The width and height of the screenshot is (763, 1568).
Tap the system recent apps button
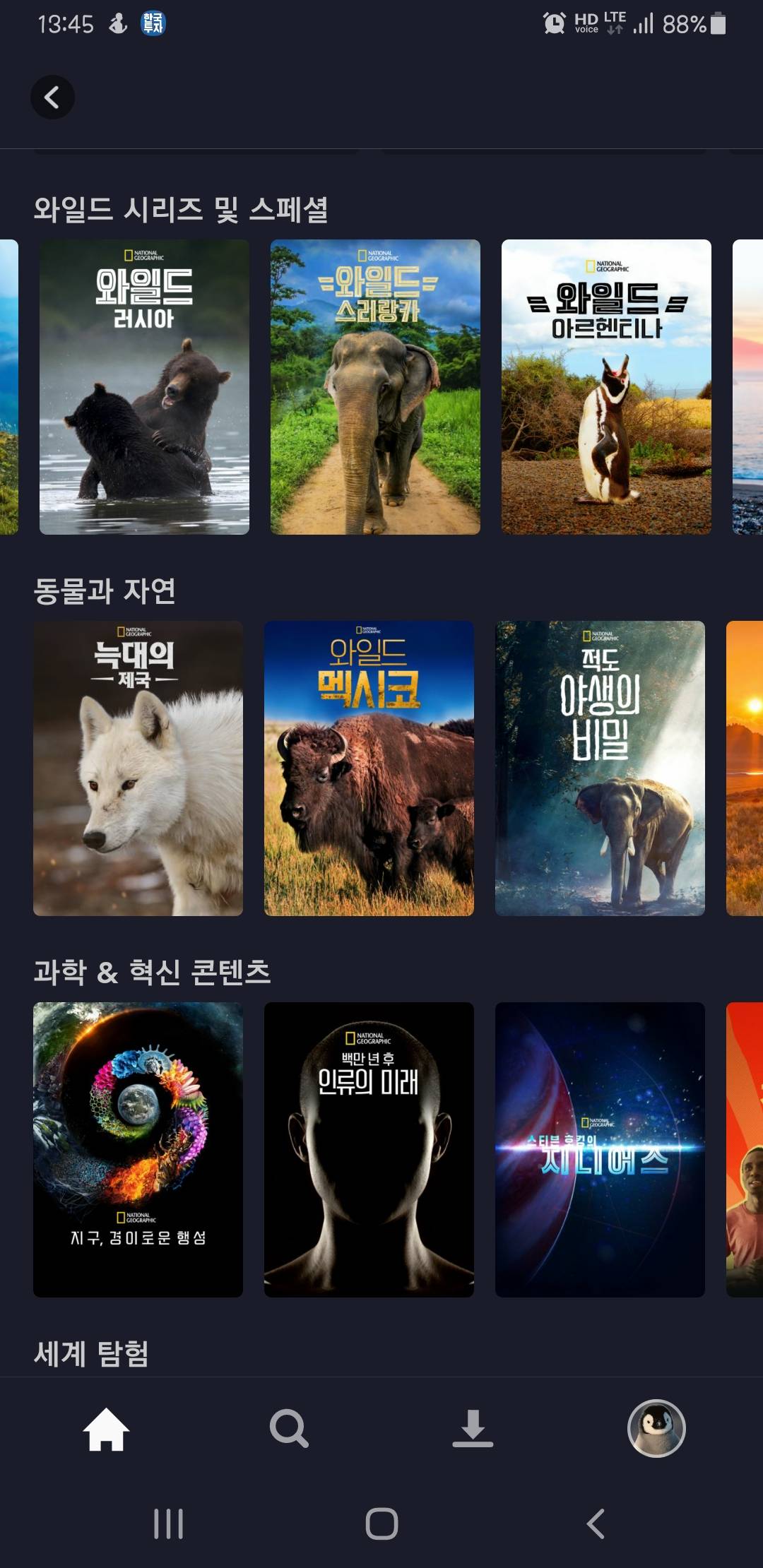click(x=169, y=1524)
